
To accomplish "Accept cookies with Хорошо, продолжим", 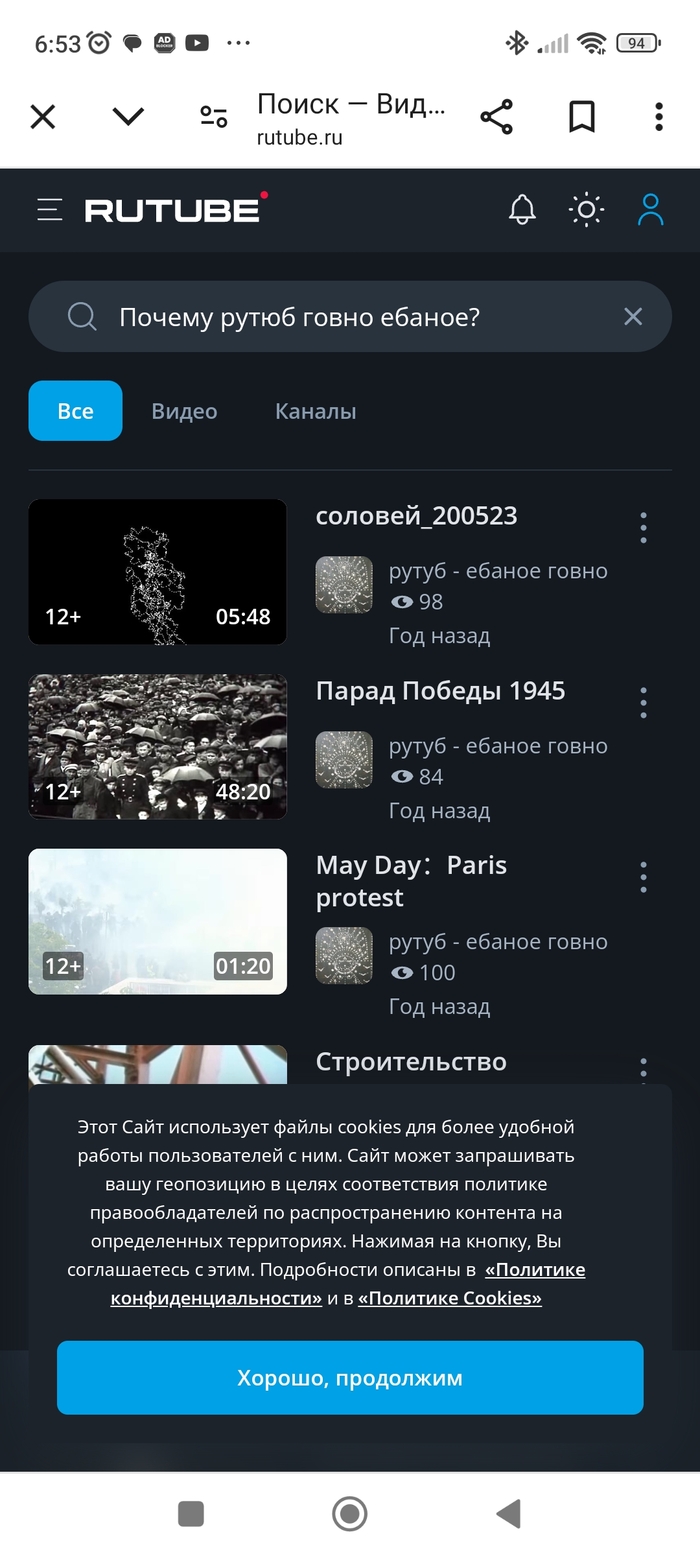I will click(x=350, y=1377).
